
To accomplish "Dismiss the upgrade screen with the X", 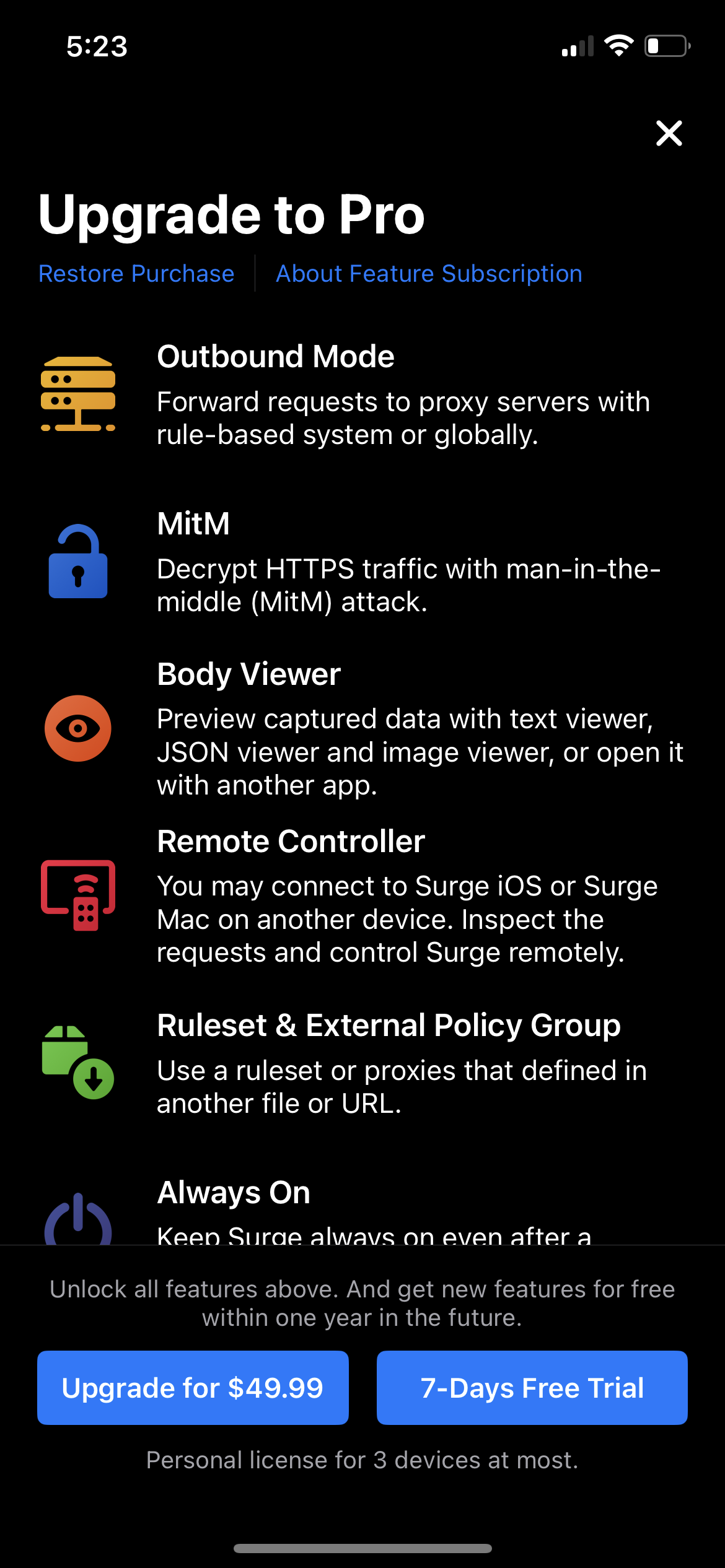I will point(668,133).
